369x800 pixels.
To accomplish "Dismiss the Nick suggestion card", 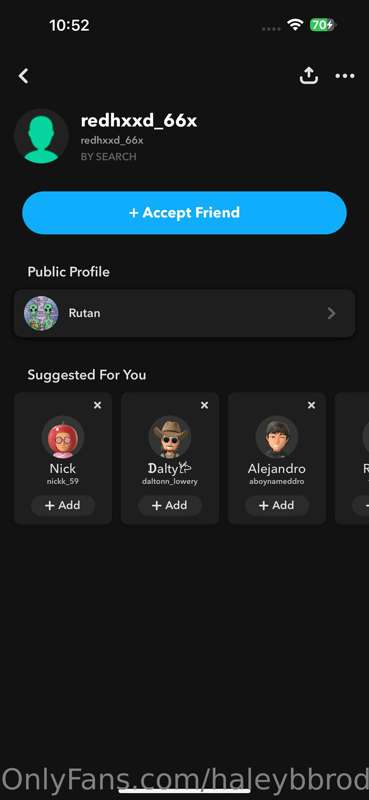I will point(97,405).
